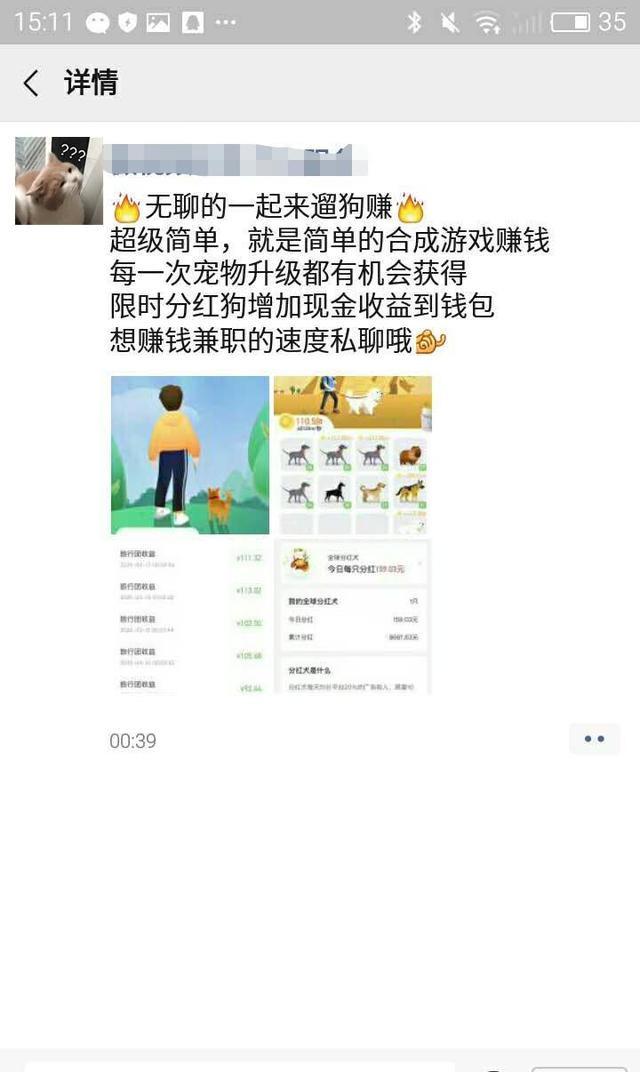View the dog grid game screenshot
640x1072 pixels.
coord(352,455)
